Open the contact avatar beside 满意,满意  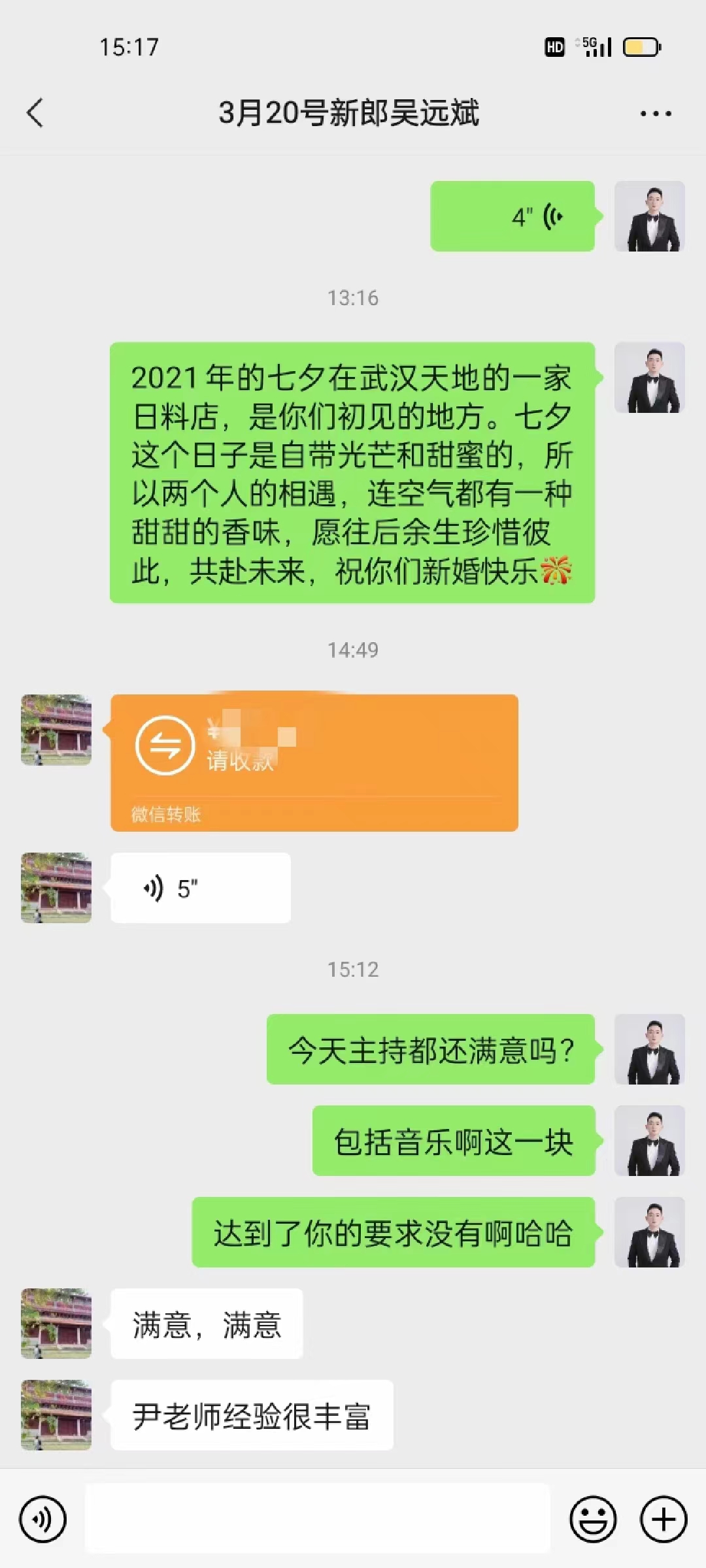pos(56,1324)
